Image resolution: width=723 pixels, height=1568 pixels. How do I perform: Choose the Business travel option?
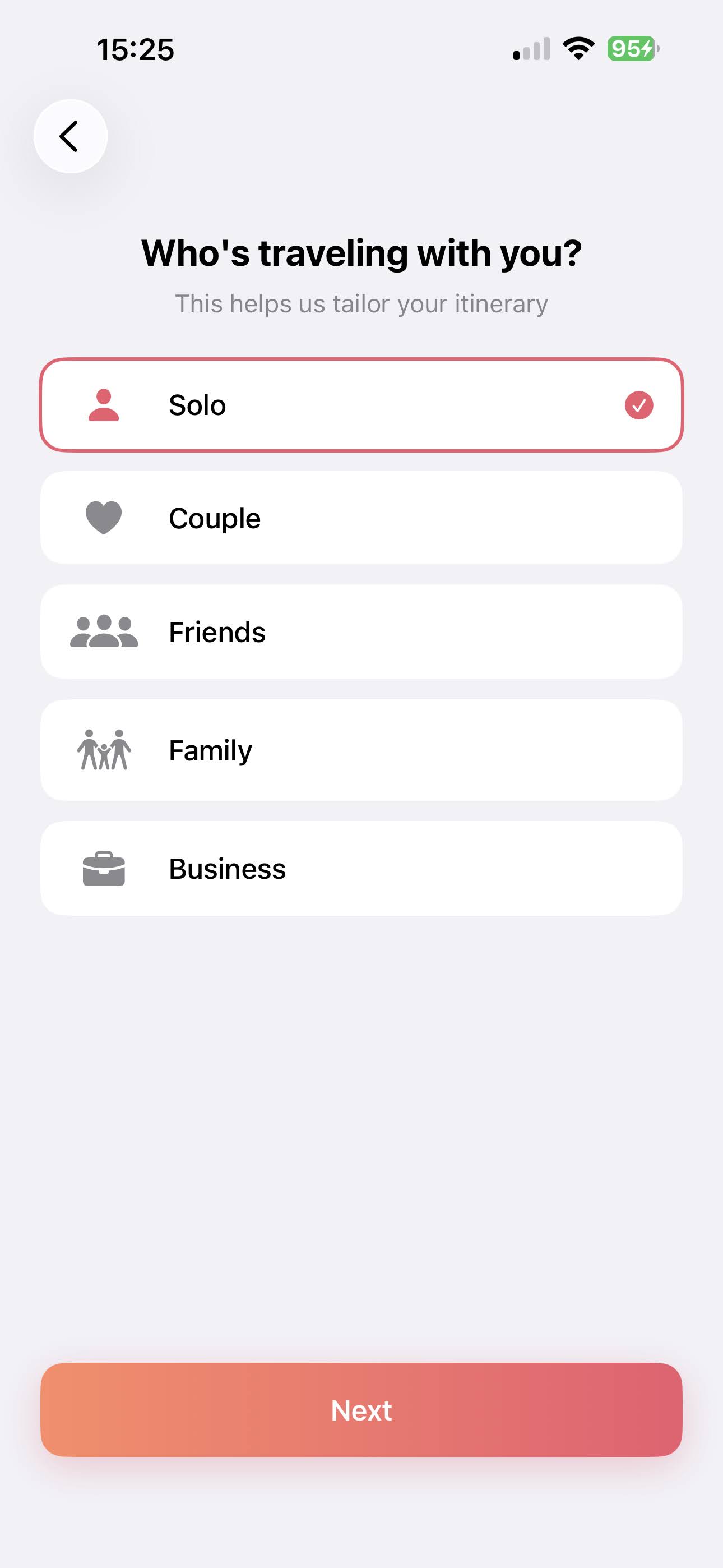click(x=361, y=869)
